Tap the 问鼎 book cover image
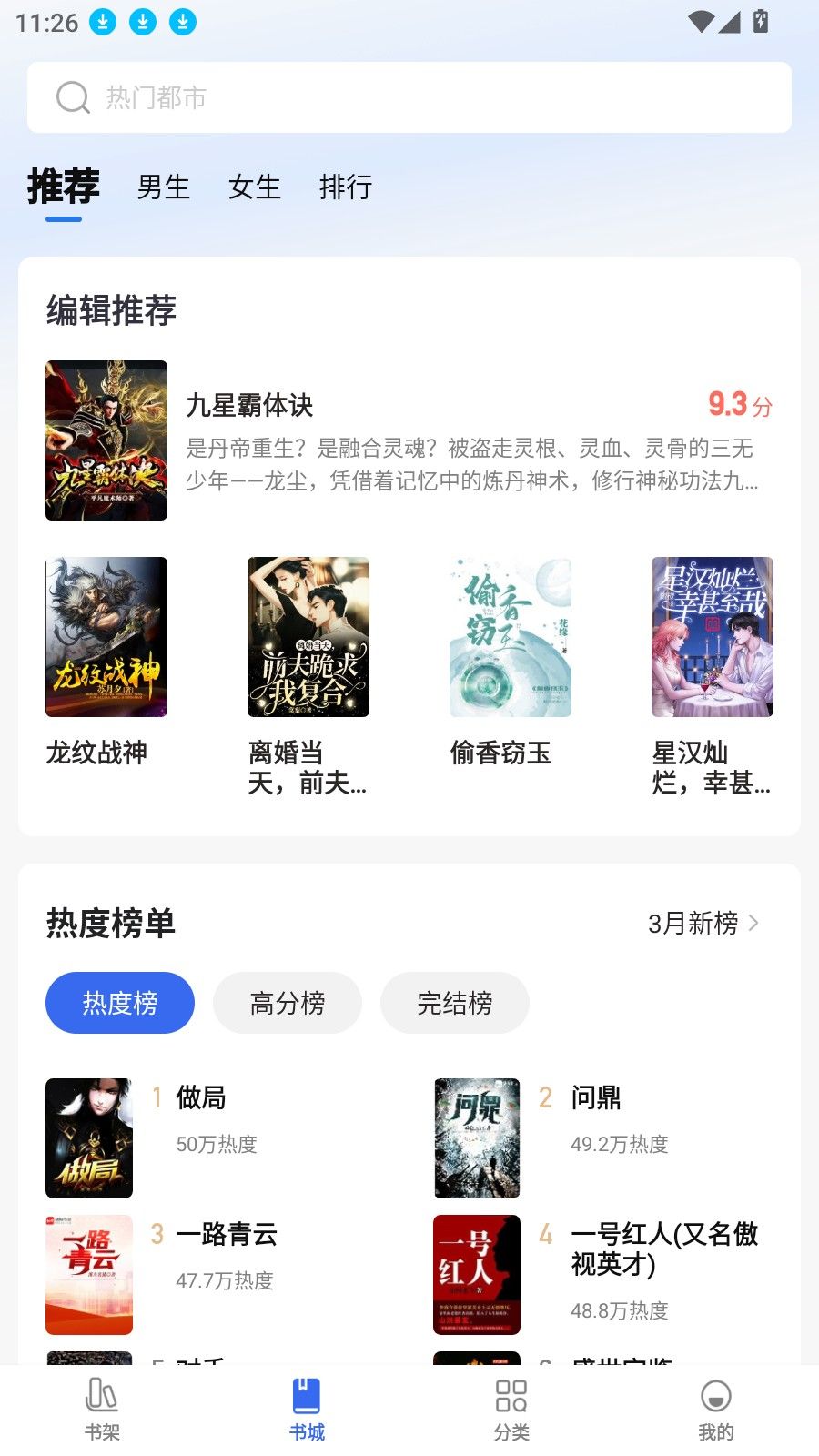The width and height of the screenshot is (819, 1456). (477, 1137)
